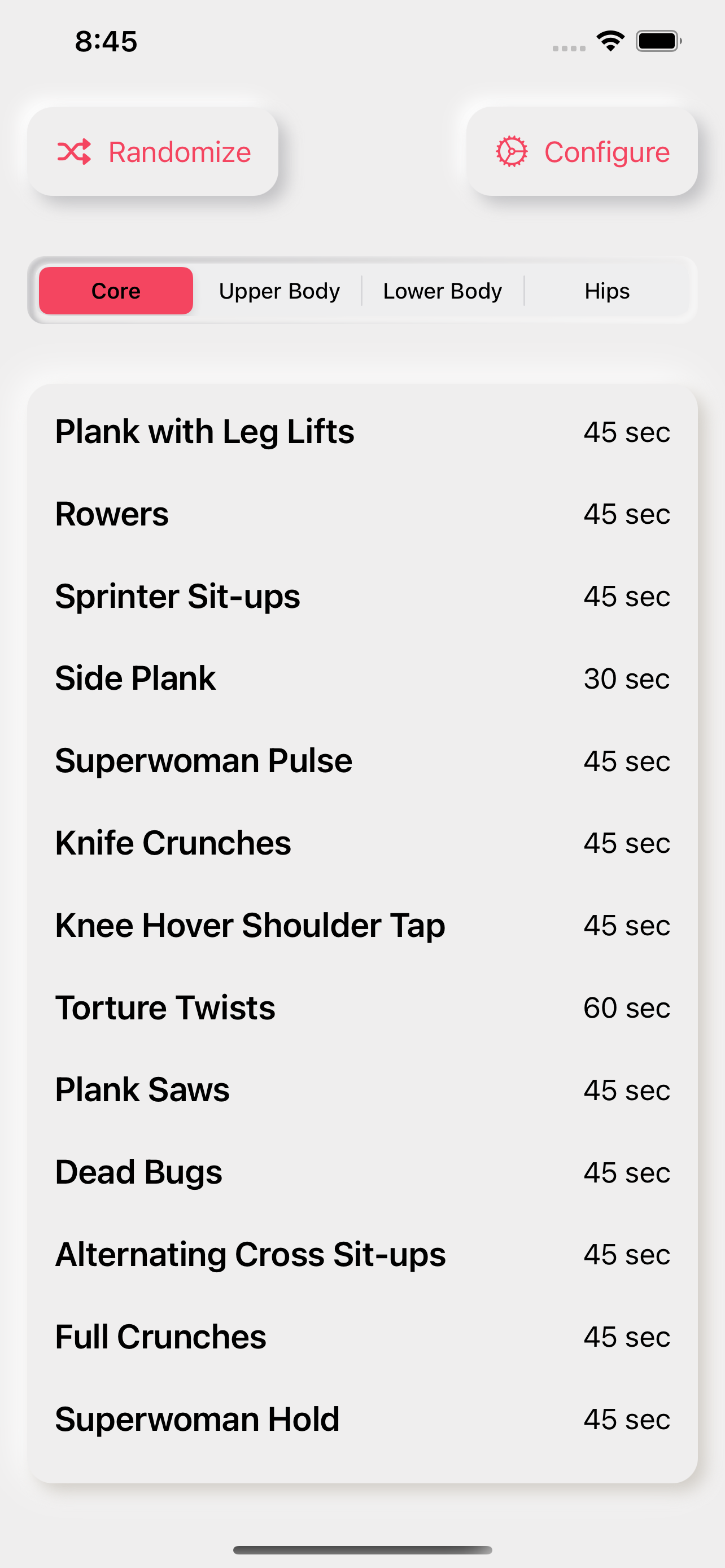
Task: Choose the Superwoman Hold exercise
Action: pos(362,1419)
